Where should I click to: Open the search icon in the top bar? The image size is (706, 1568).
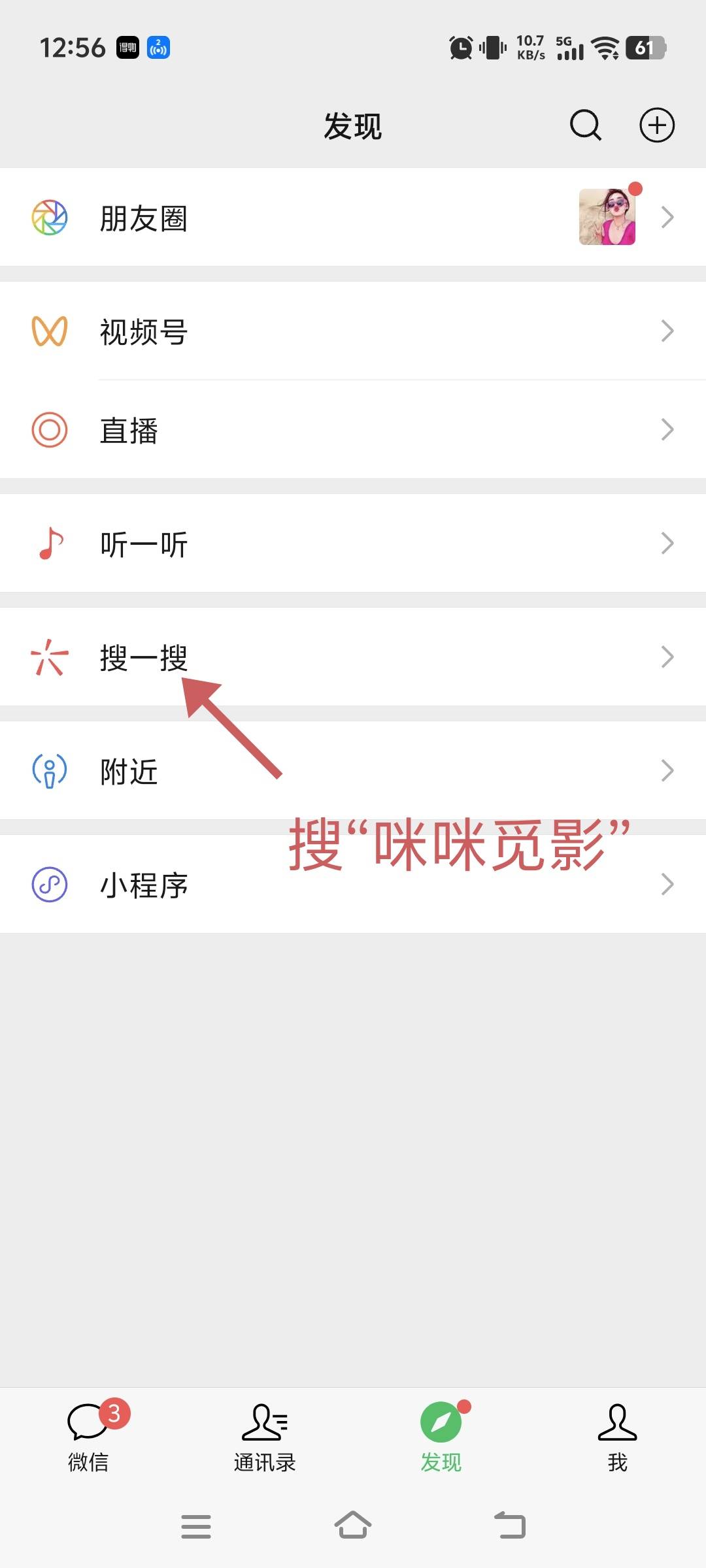tap(585, 125)
